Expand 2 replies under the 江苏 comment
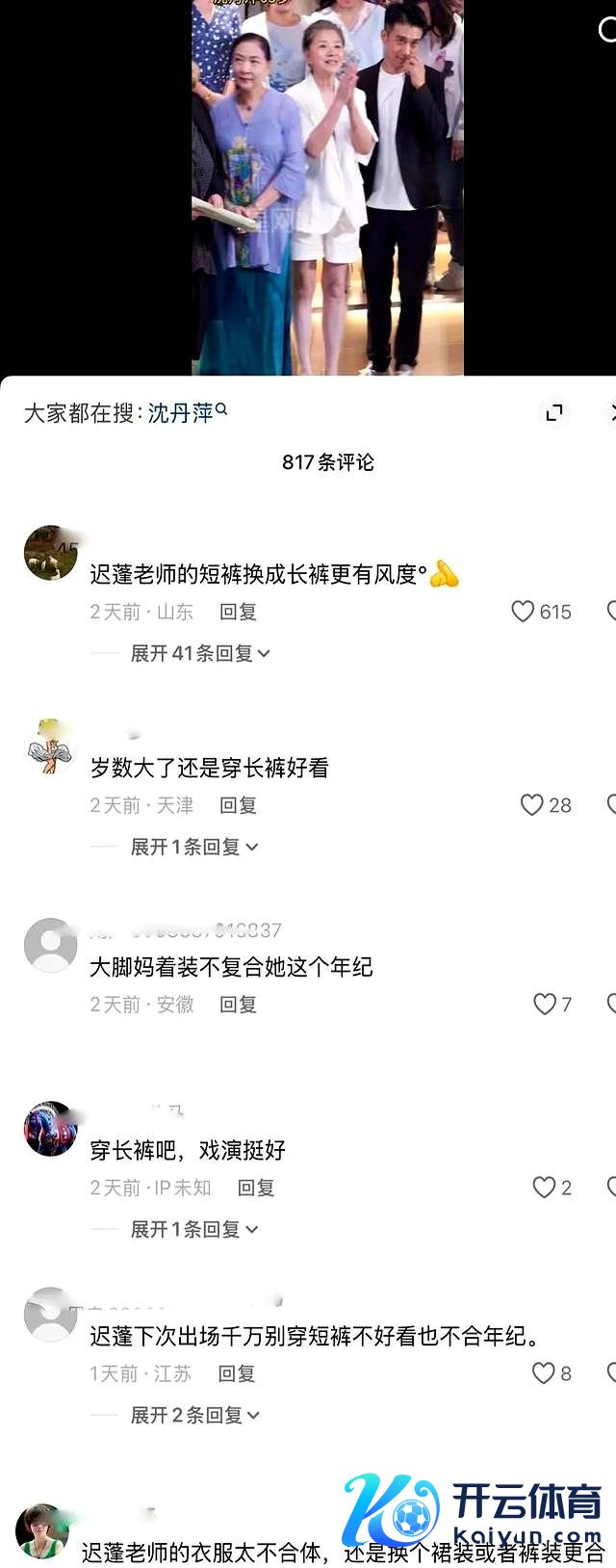The height and width of the screenshot is (1568, 616). click(195, 1415)
